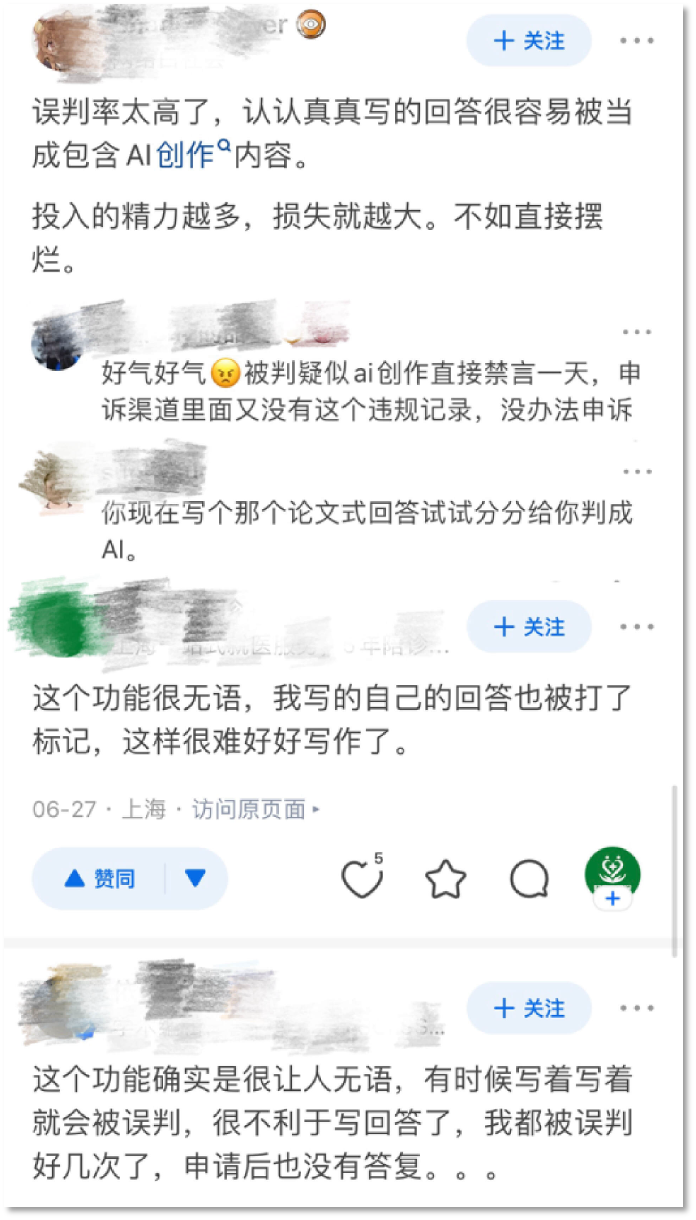Open comments with the speech bubble icon
696x1220 pixels.
click(x=529, y=880)
